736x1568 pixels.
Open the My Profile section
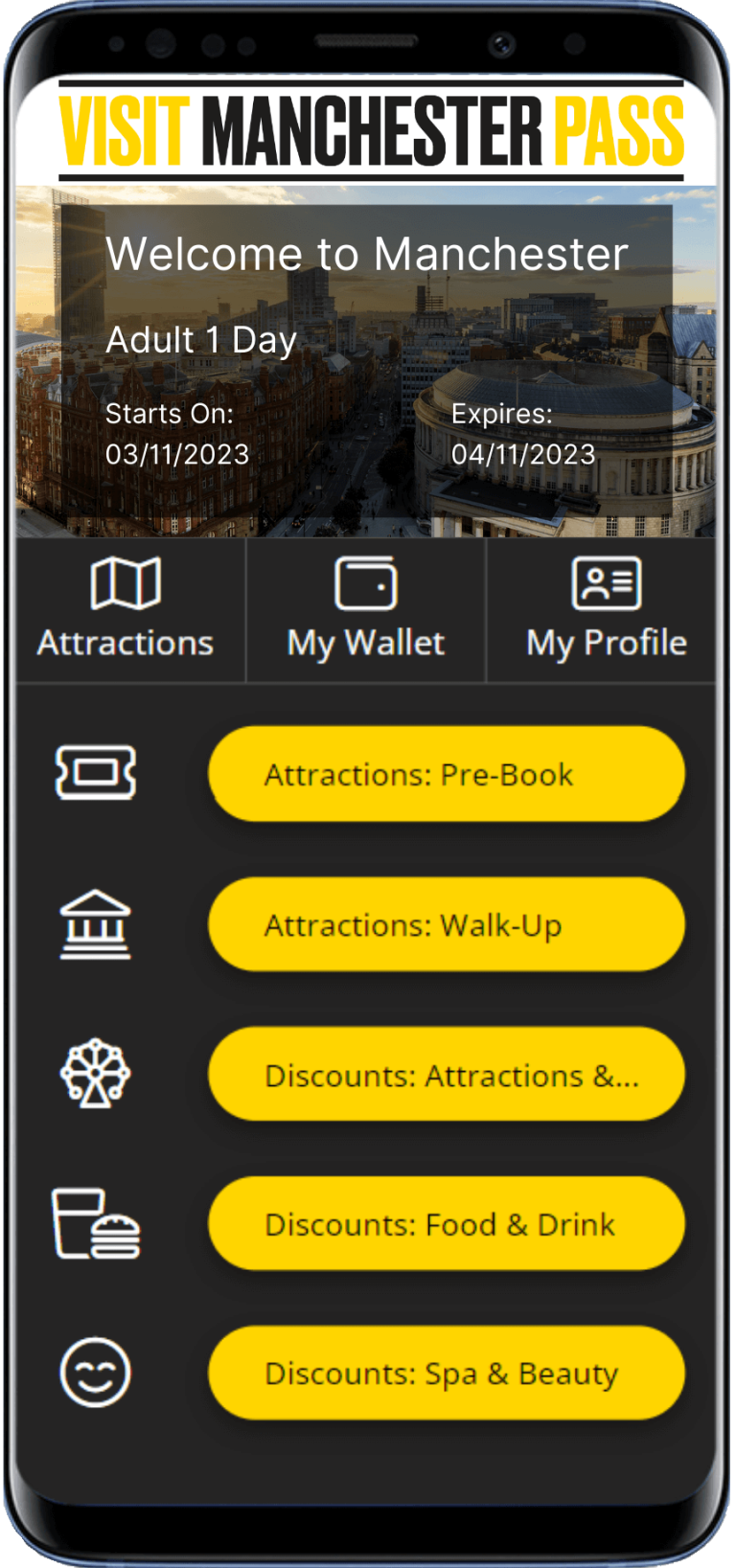pos(606,610)
